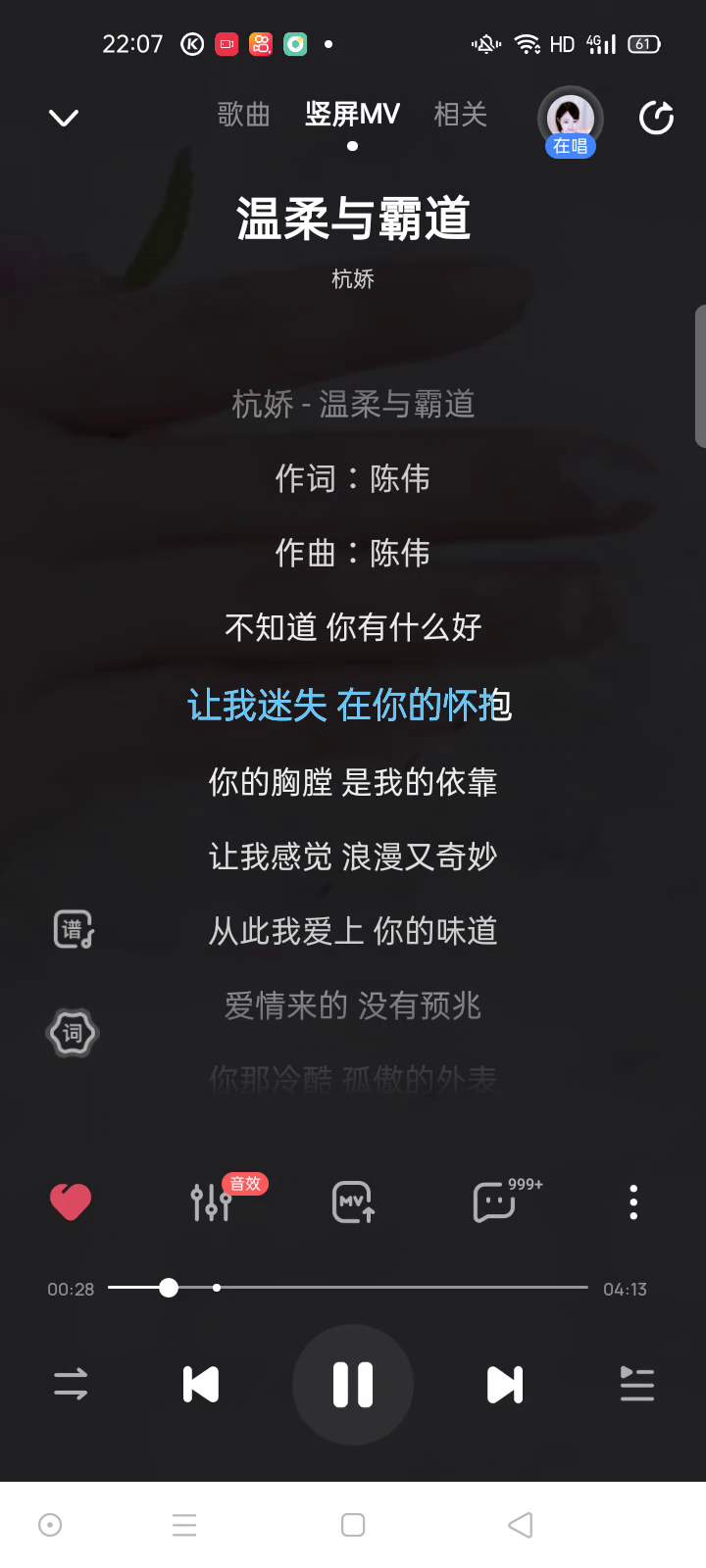
Task: Open the 音效 sound effects settings
Action: [x=212, y=1201]
